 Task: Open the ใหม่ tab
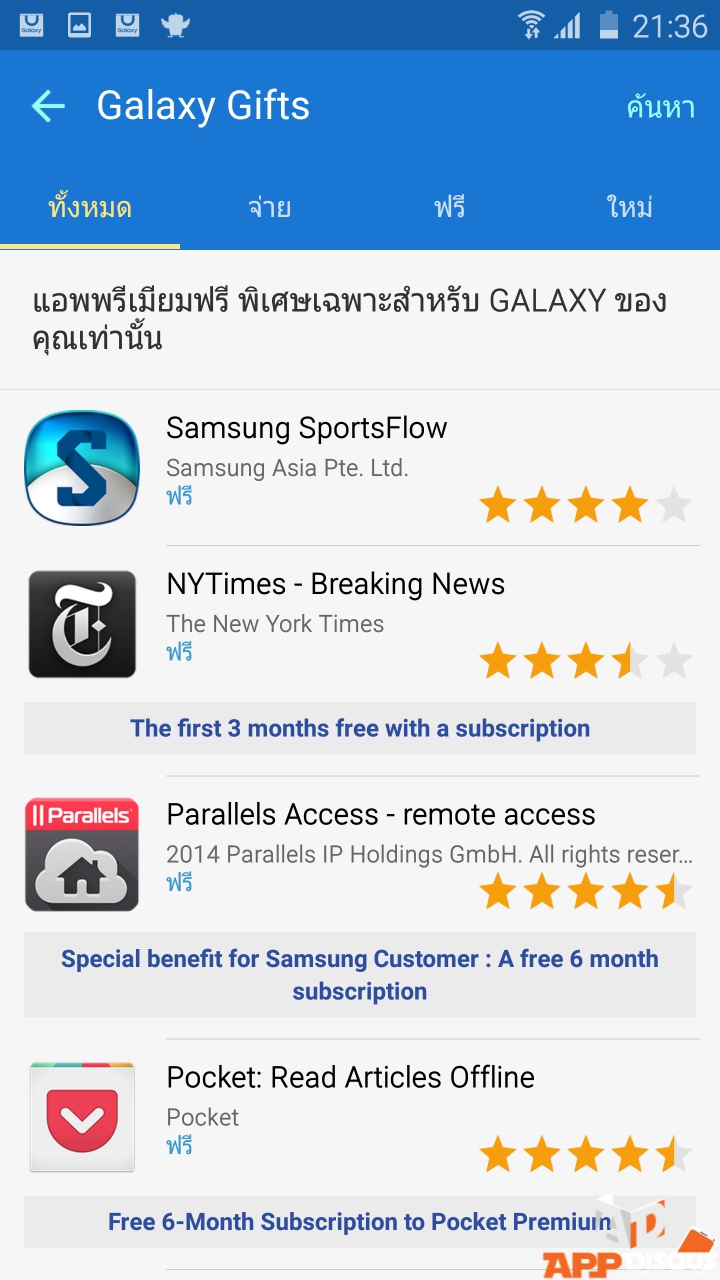click(629, 208)
